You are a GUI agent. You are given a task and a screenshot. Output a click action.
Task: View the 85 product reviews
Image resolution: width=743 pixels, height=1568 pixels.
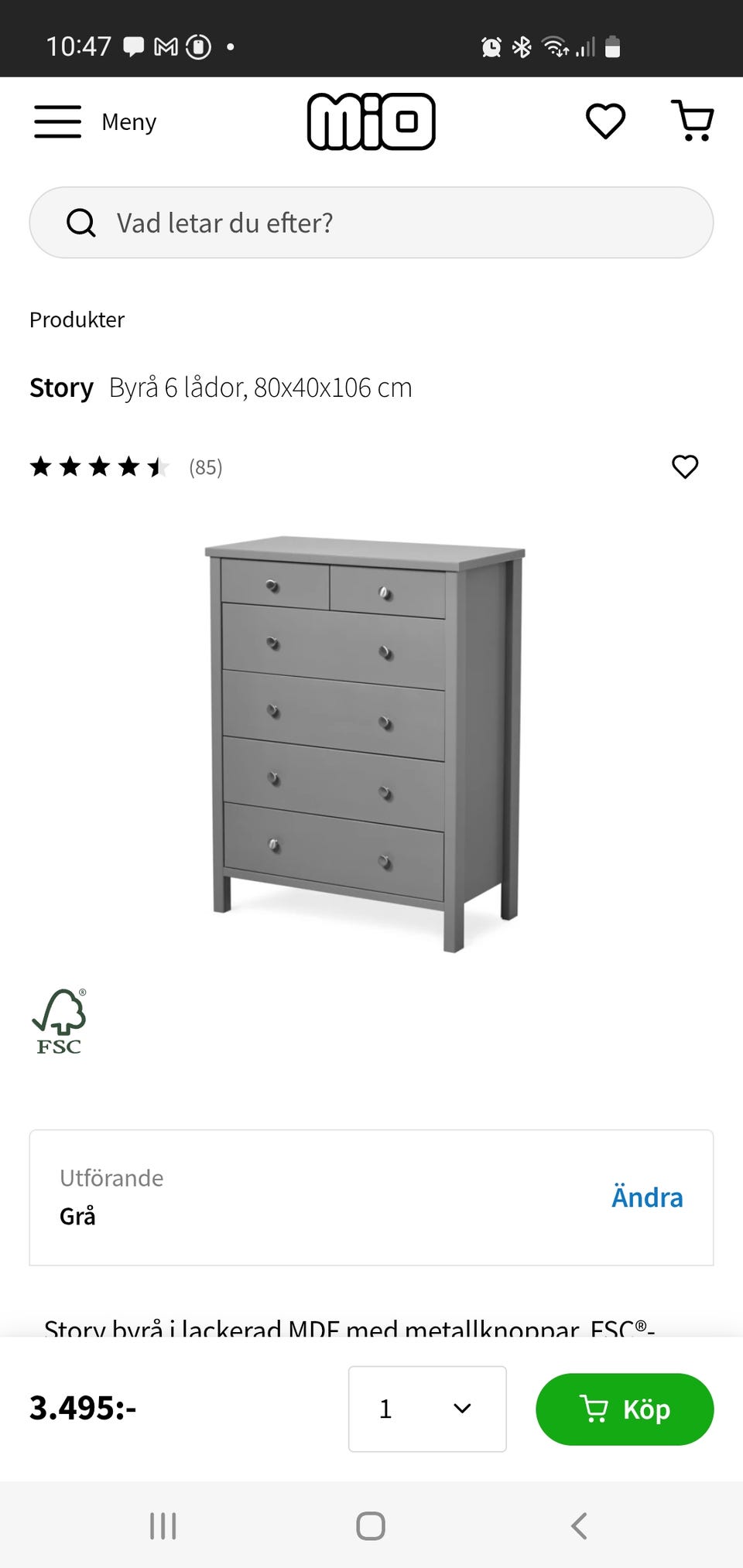coord(205,467)
